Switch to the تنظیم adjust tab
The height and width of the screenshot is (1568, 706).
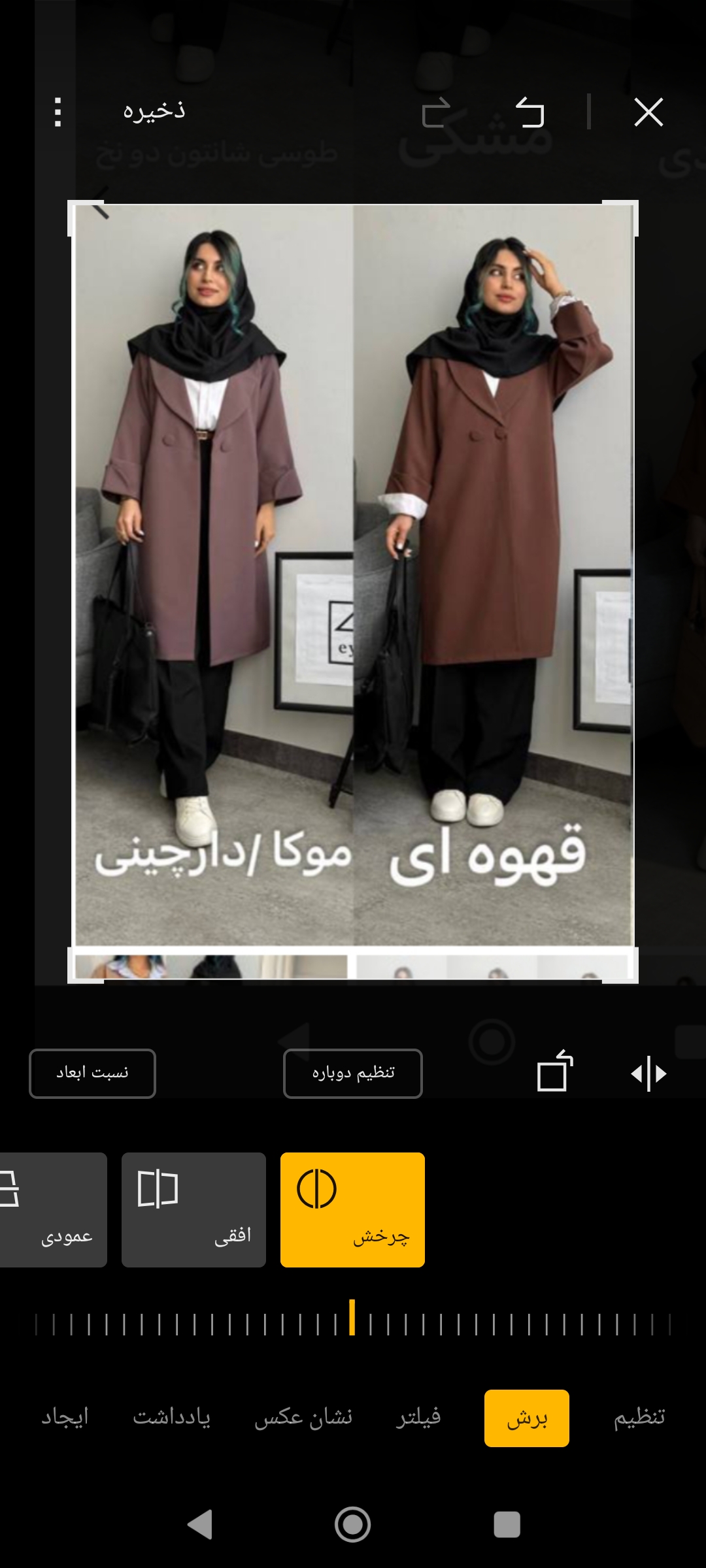coord(639,1417)
